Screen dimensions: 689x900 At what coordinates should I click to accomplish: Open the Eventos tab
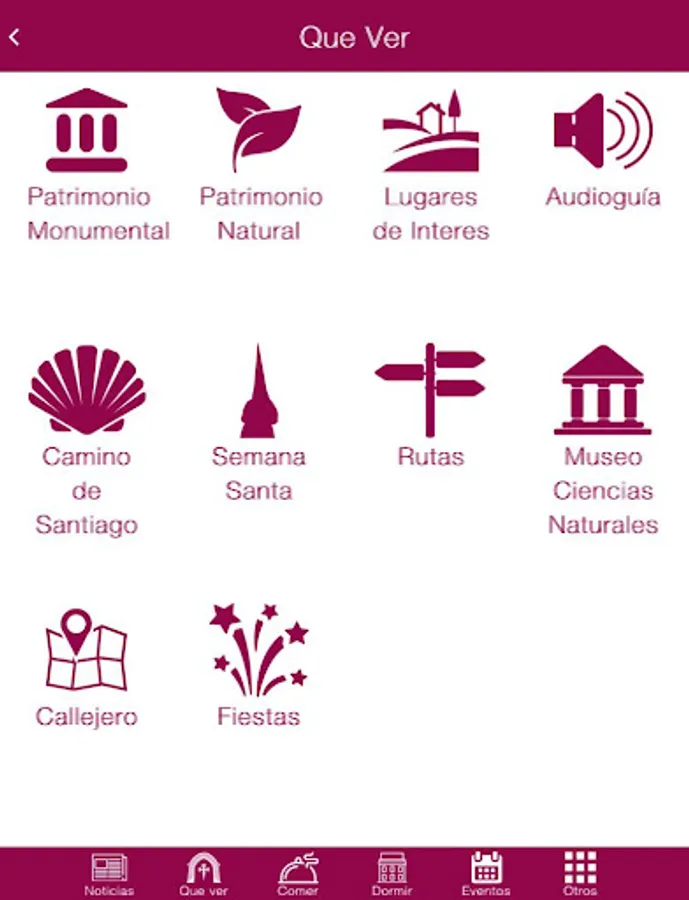[x=486, y=873]
